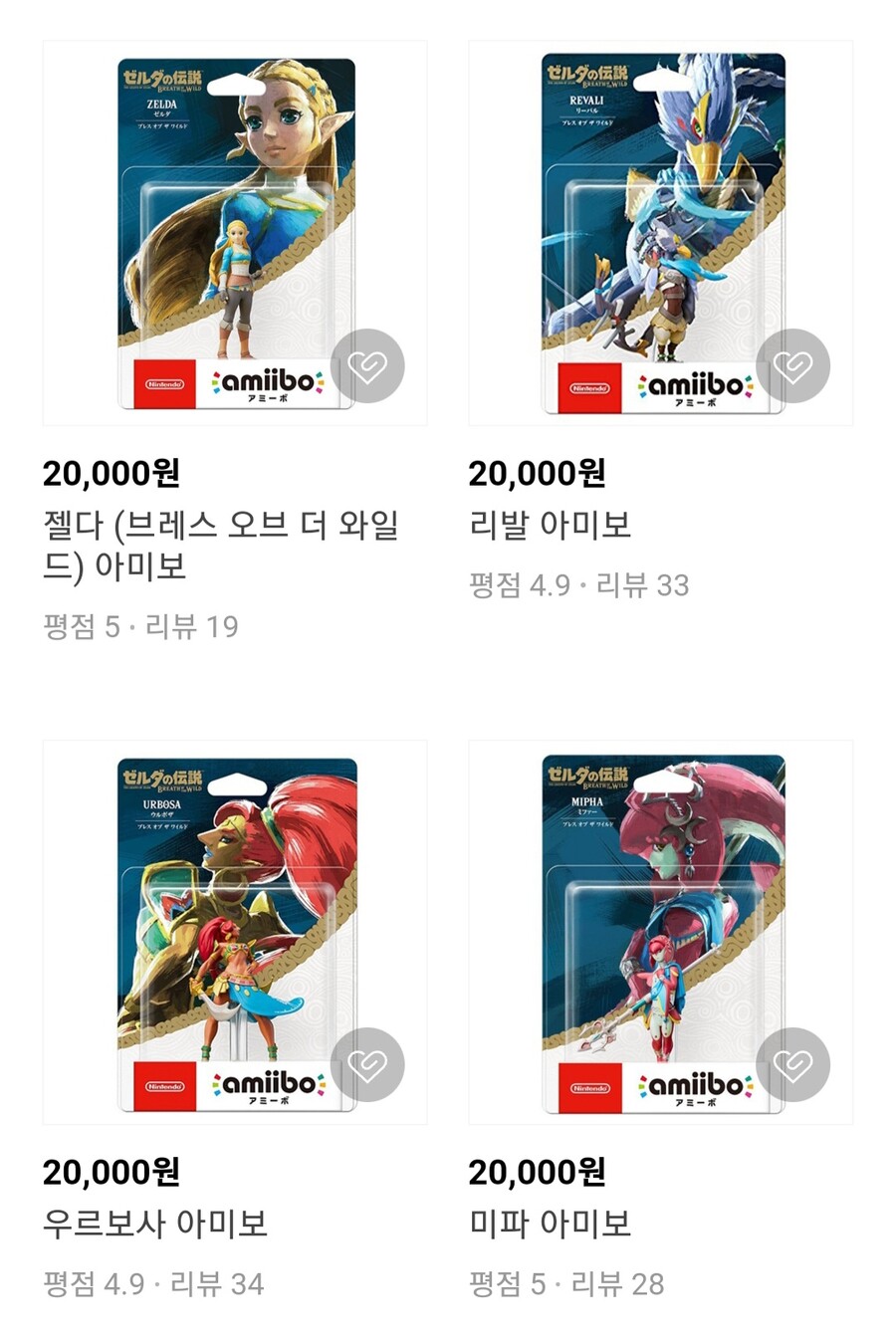Add 젤다 아미보 to wishlist with heart icon
This screenshot has height=1342, width=896.
click(367, 366)
